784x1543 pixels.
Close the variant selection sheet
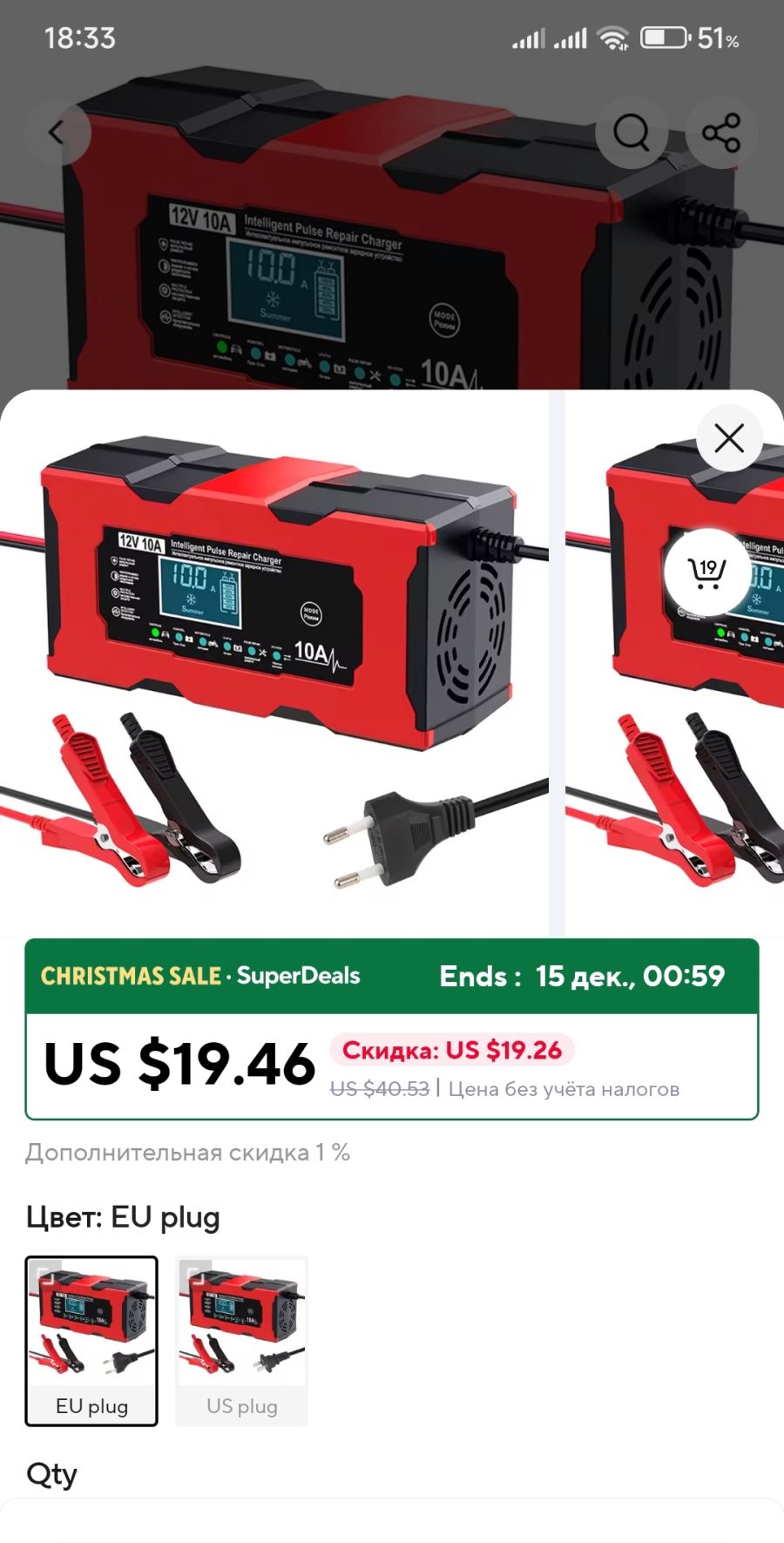click(729, 438)
